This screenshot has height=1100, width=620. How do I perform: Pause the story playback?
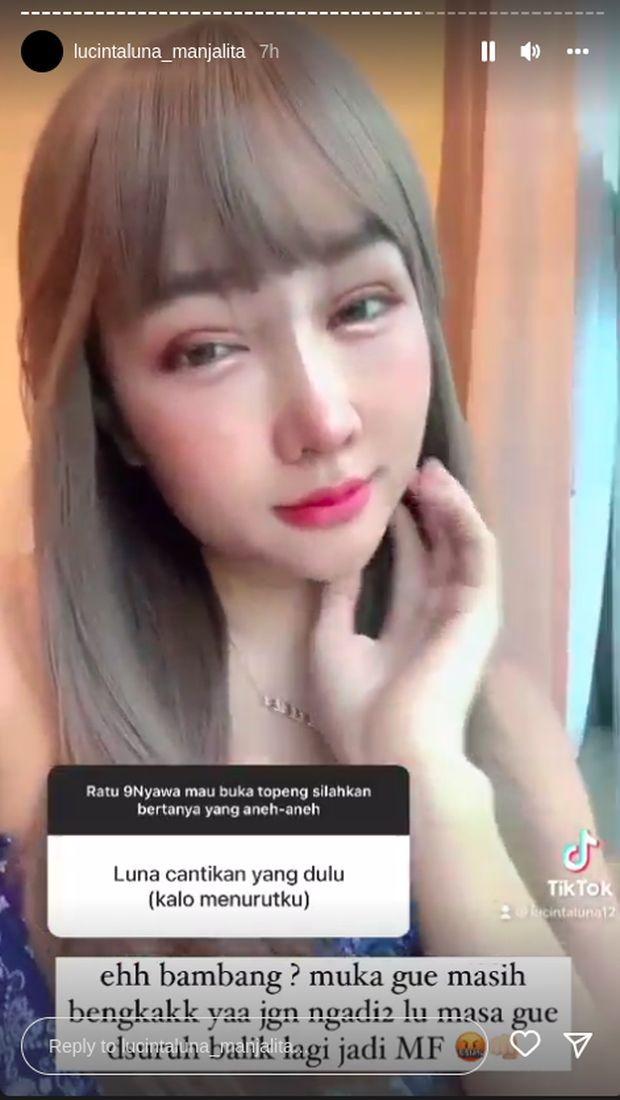488,51
